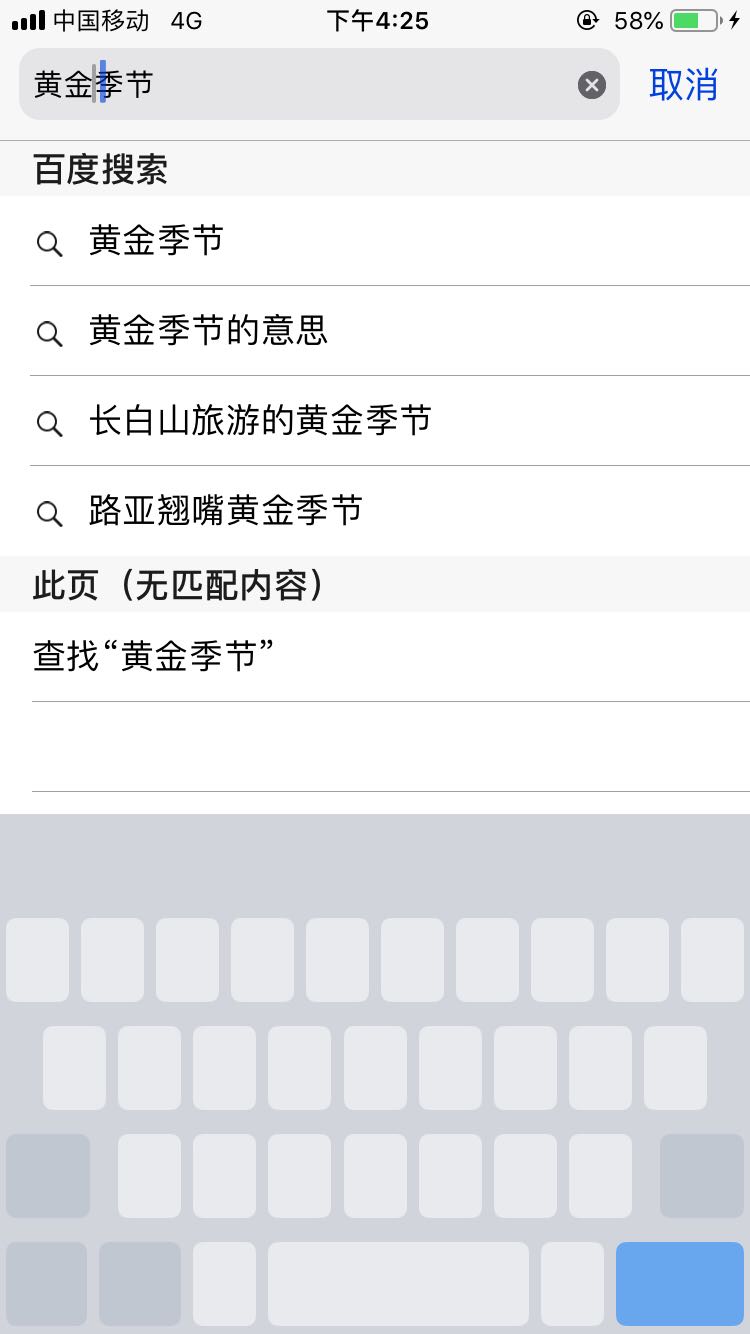Viewport: 750px width, 1334px height.
Task: Tap the search icon next to 路亚翘嘴黄金季节
Action: (49, 513)
